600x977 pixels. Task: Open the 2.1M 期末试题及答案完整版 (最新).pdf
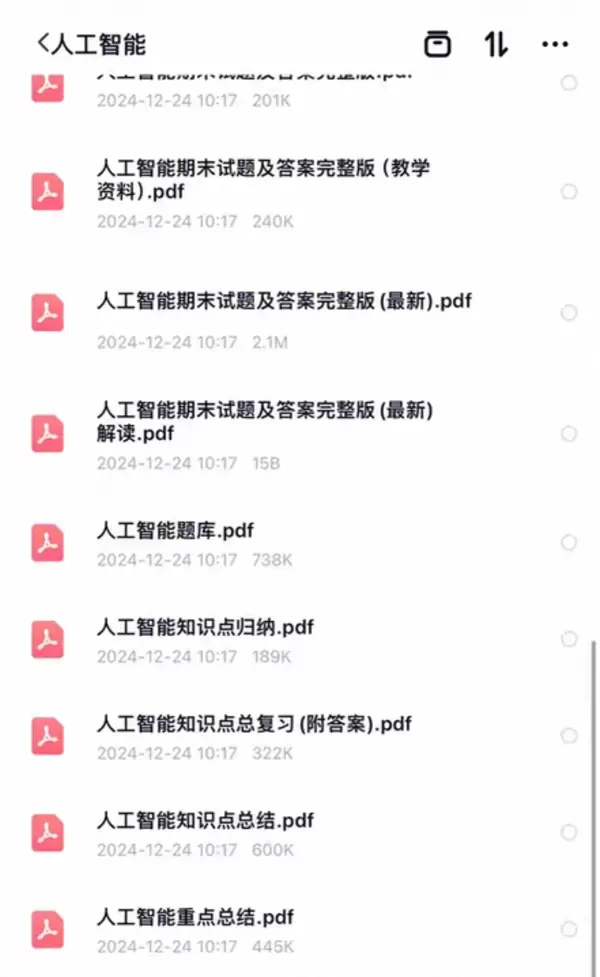[x=283, y=301]
